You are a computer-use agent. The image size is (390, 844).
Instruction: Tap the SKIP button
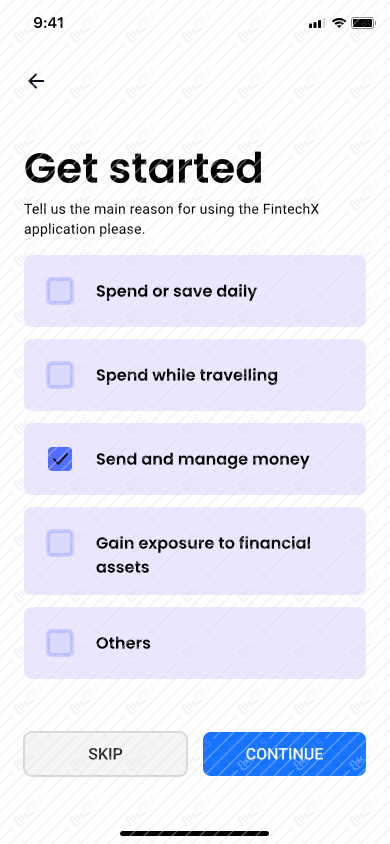pos(105,754)
